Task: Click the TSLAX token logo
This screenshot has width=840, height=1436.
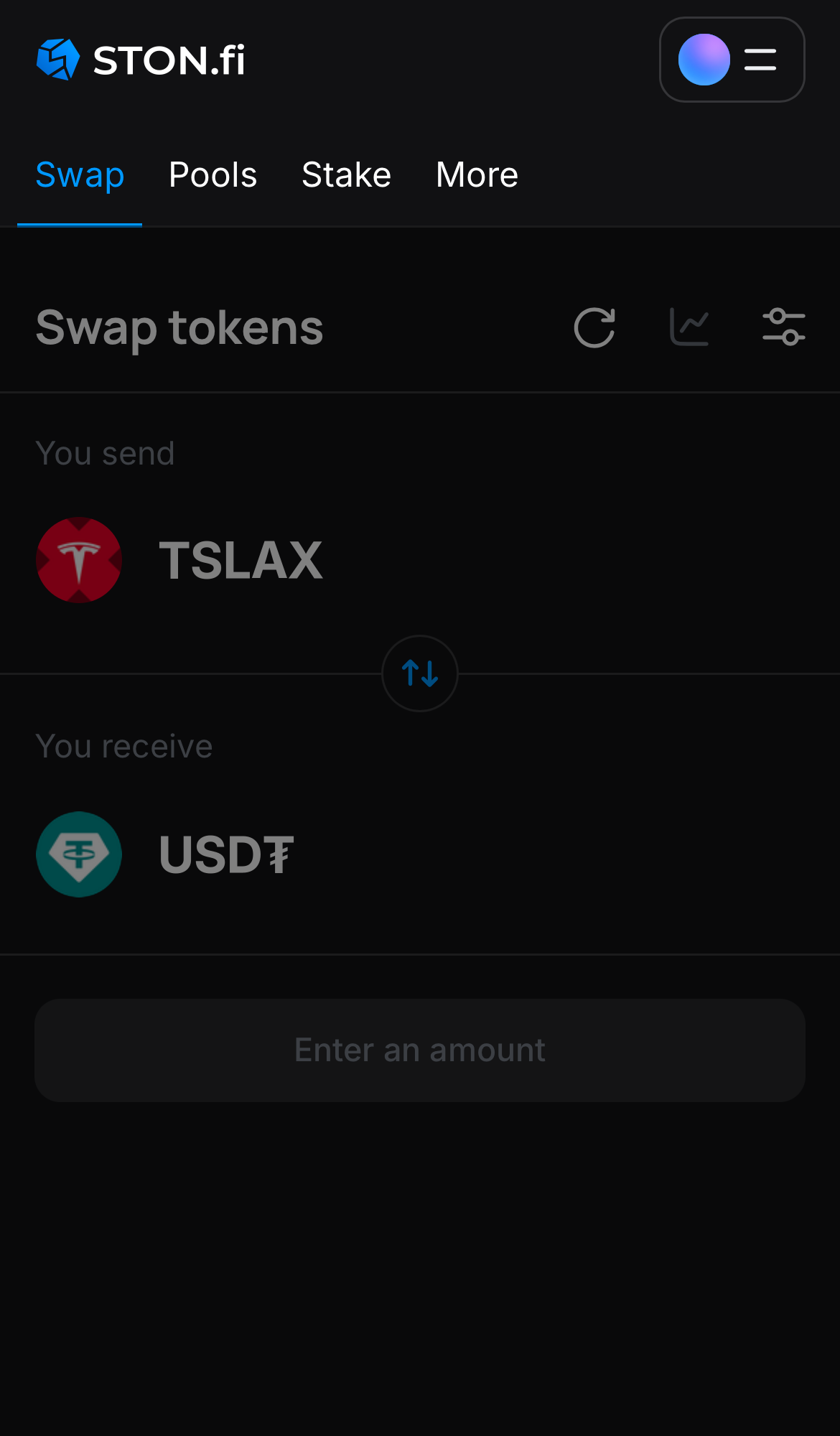Action: pyautogui.click(x=79, y=559)
